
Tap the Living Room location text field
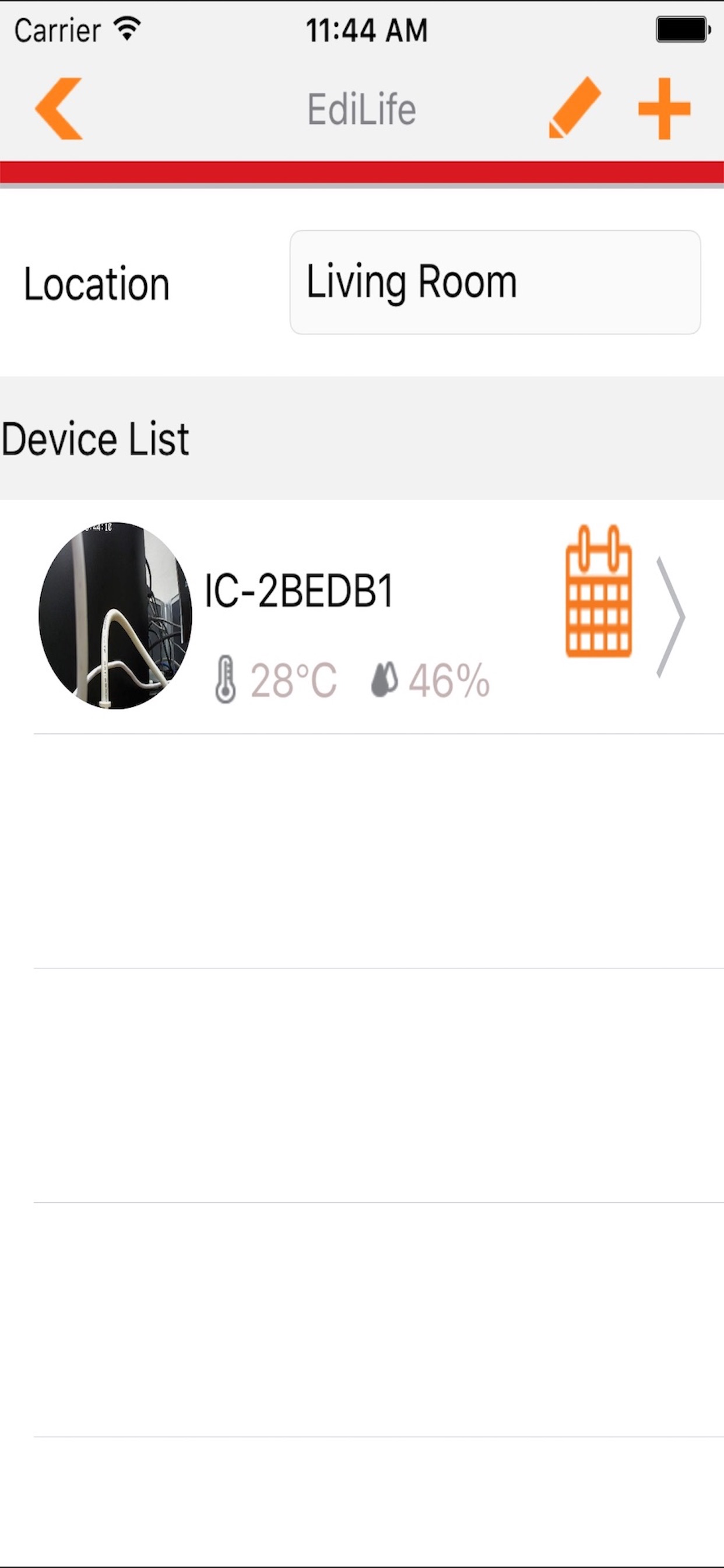tap(495, 282)
